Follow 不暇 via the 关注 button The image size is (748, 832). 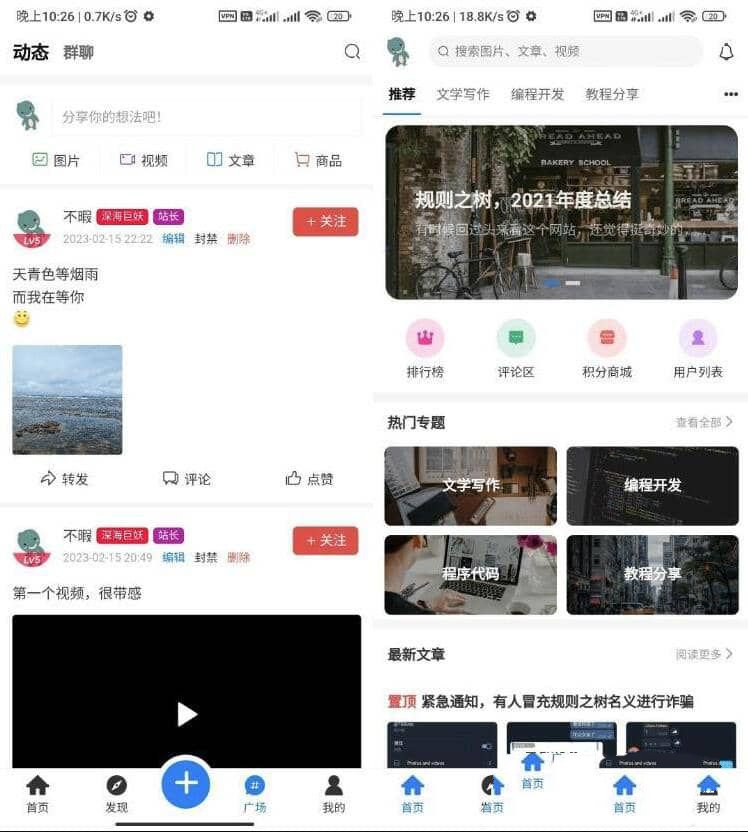click(324, 222)
